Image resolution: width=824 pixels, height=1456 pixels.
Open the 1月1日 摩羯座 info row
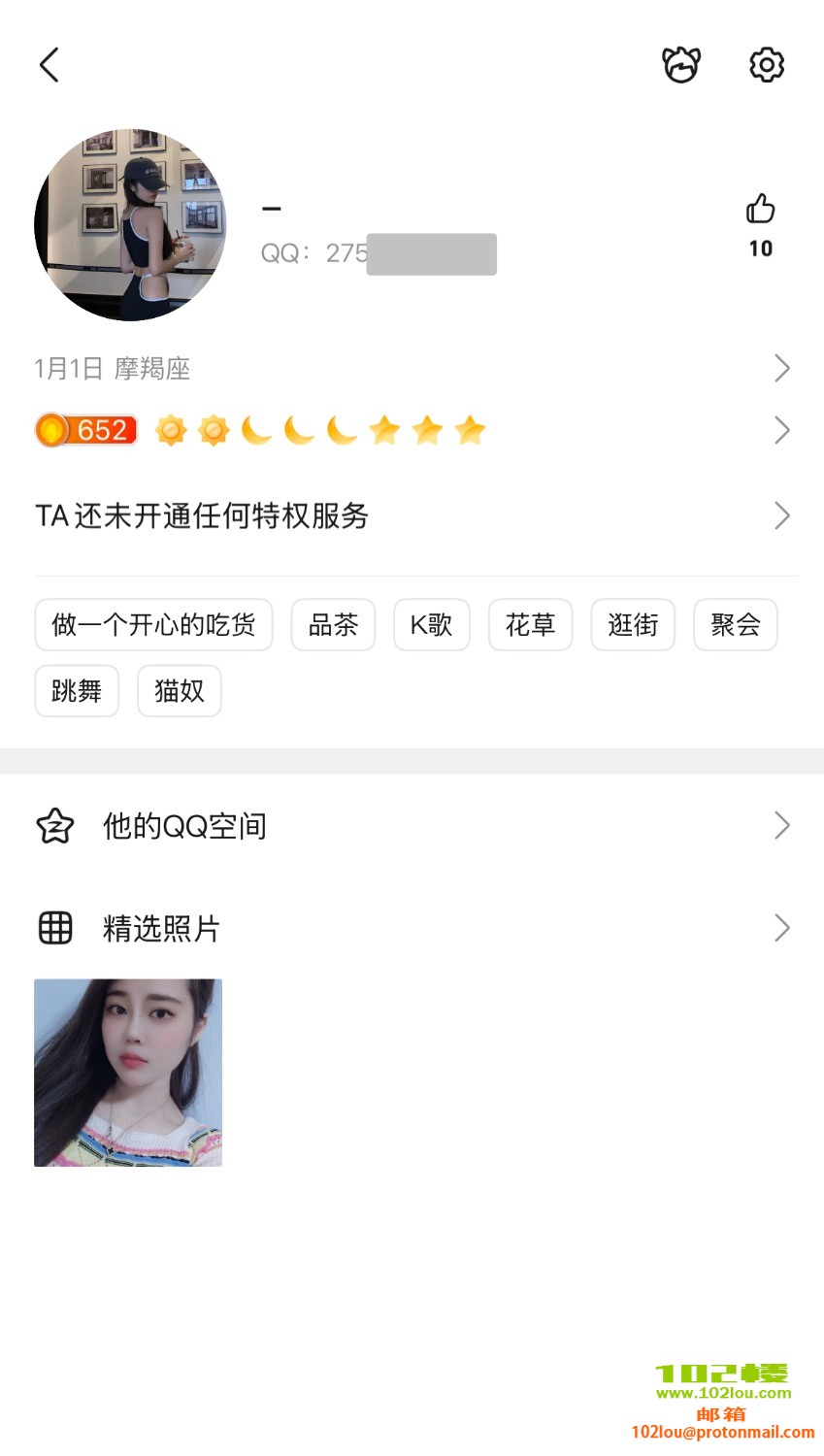pyautogui.click(x=412, y=369)
